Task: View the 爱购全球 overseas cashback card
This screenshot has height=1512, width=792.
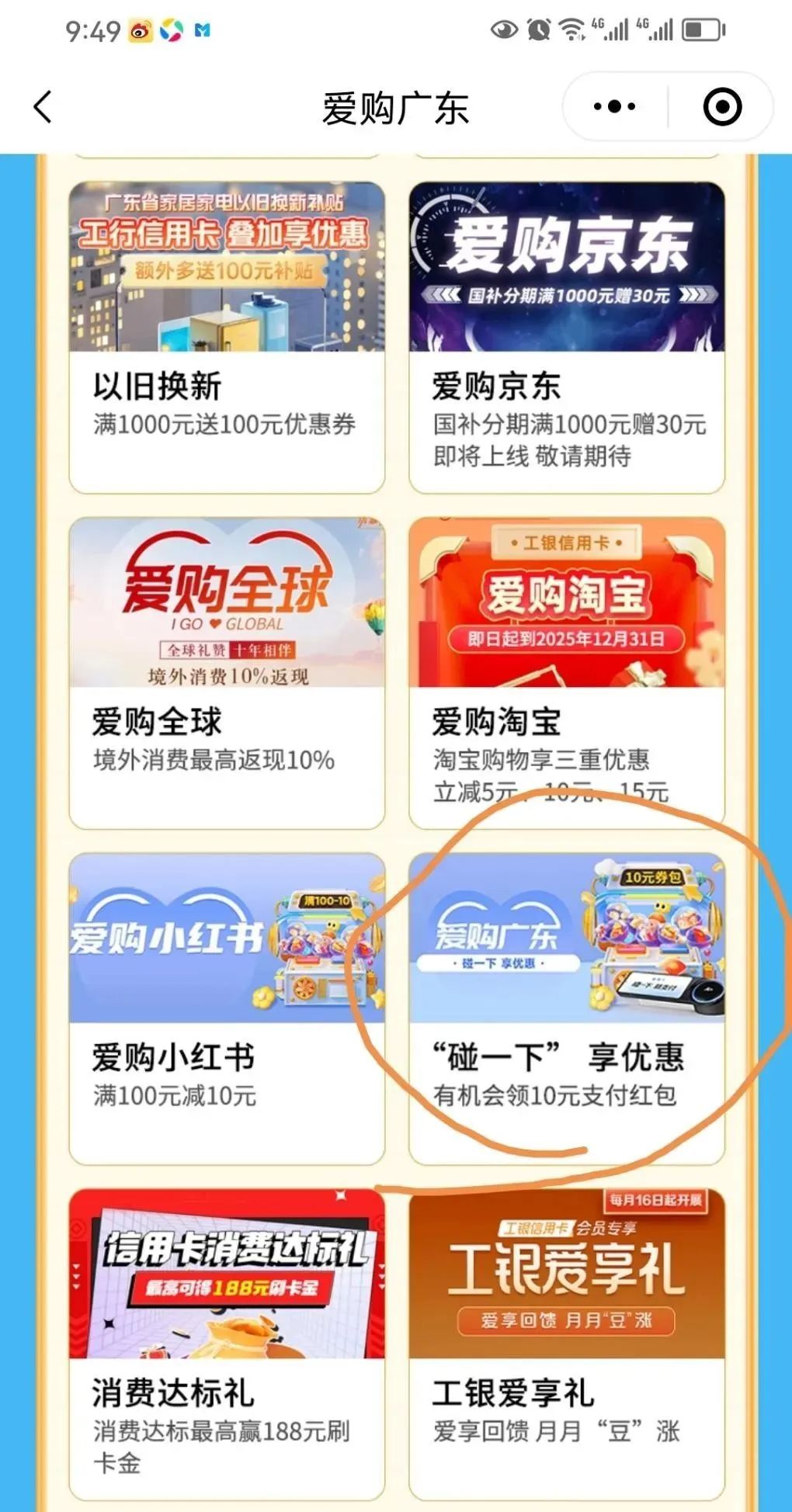Action: tap(227, 673)
